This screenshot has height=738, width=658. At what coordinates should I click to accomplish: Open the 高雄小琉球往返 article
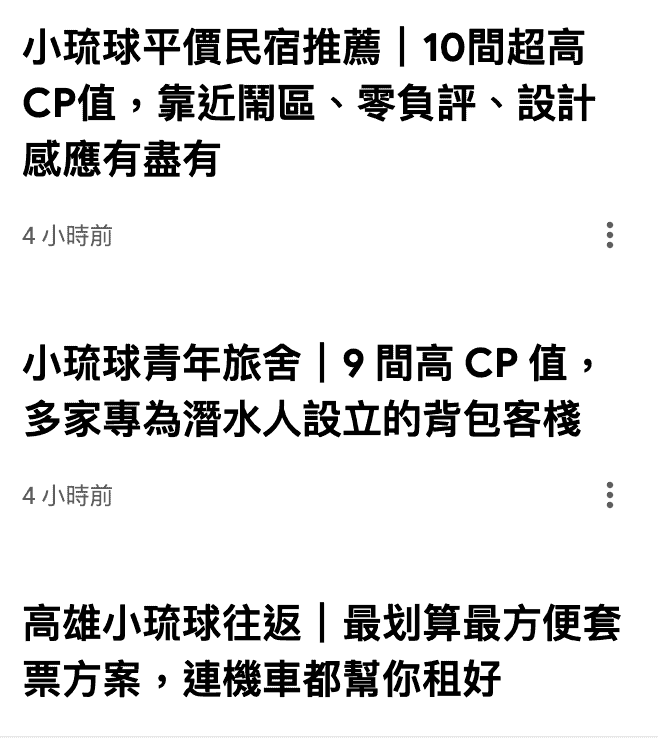(320, 651)
